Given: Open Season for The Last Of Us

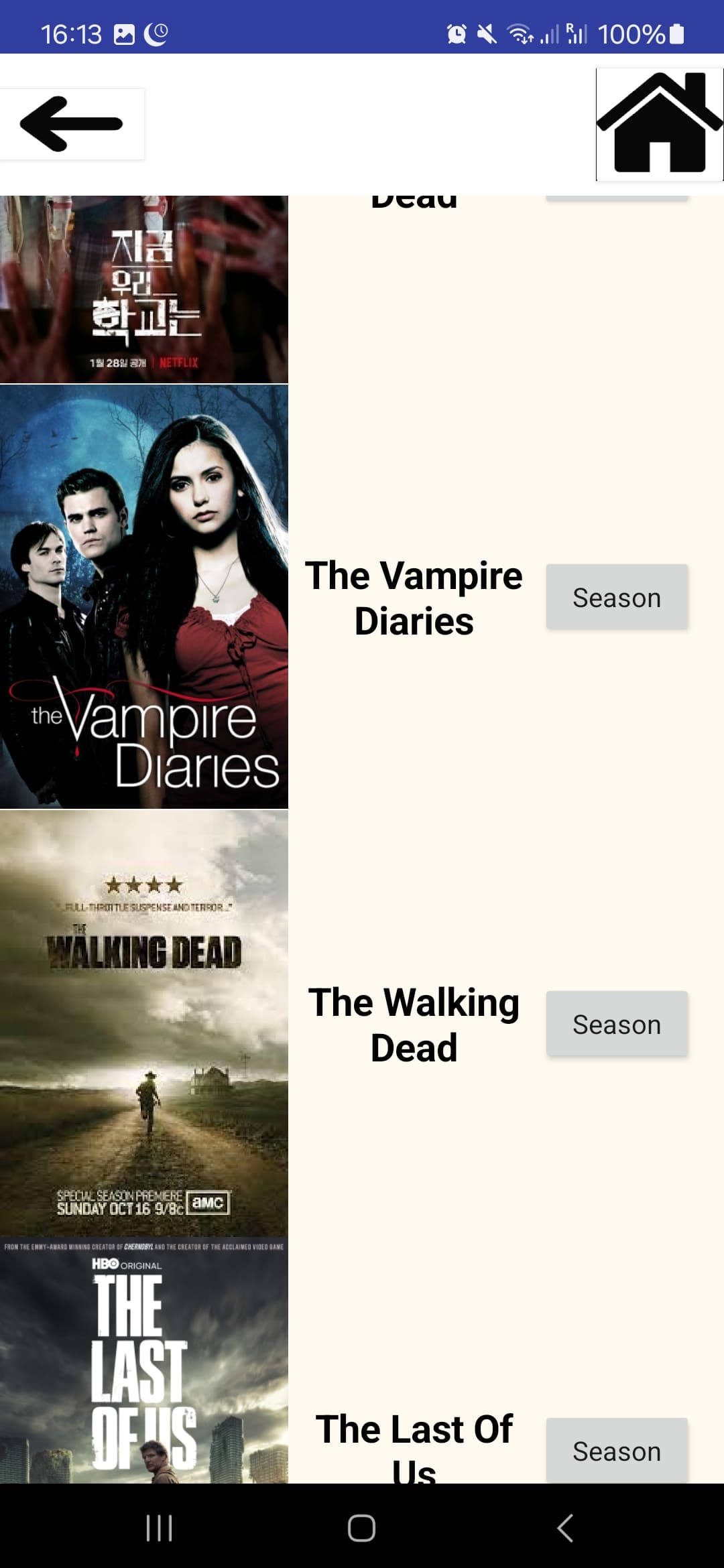Looking at the screenshot, I should coord(617,1451).
